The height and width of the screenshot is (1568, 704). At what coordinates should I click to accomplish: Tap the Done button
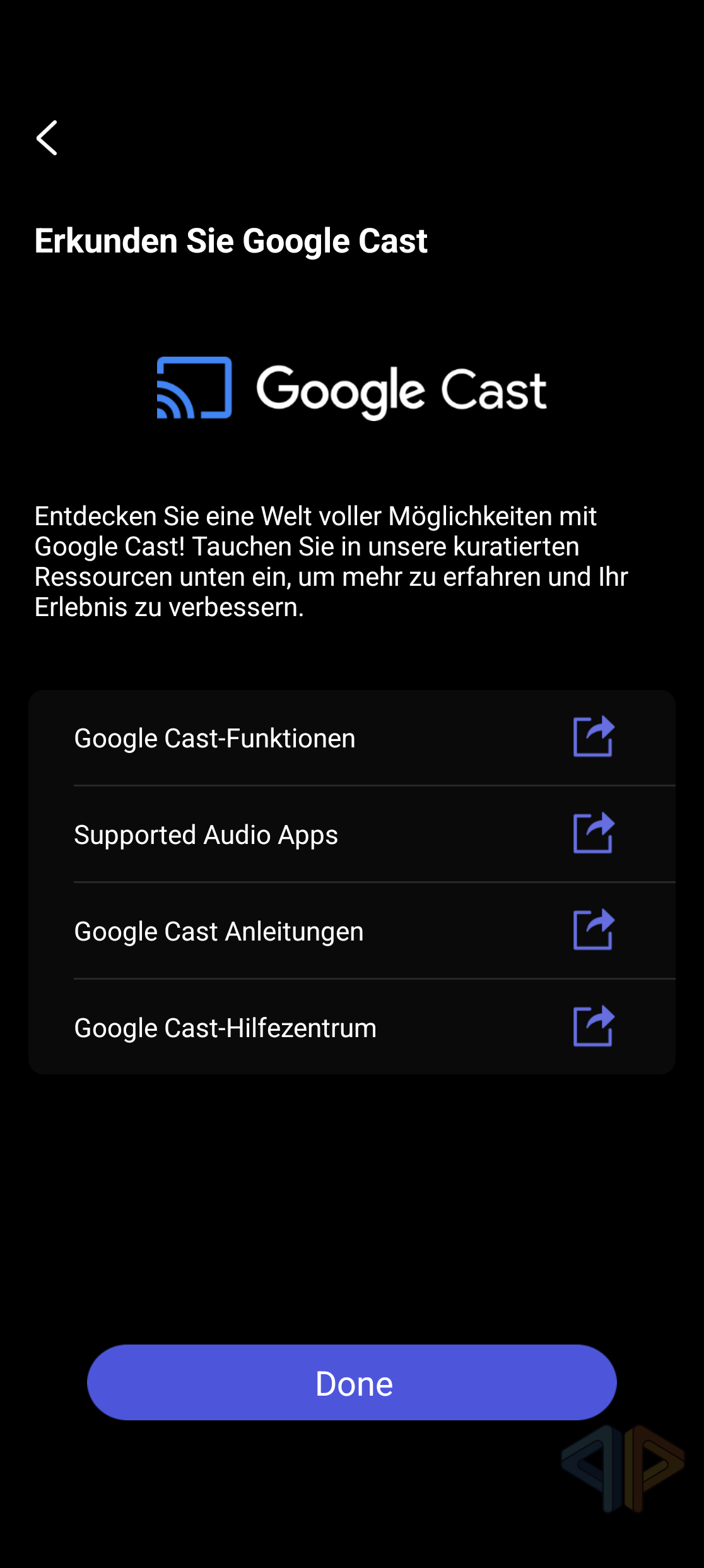pyautogui.click(x=352, y=1382)
